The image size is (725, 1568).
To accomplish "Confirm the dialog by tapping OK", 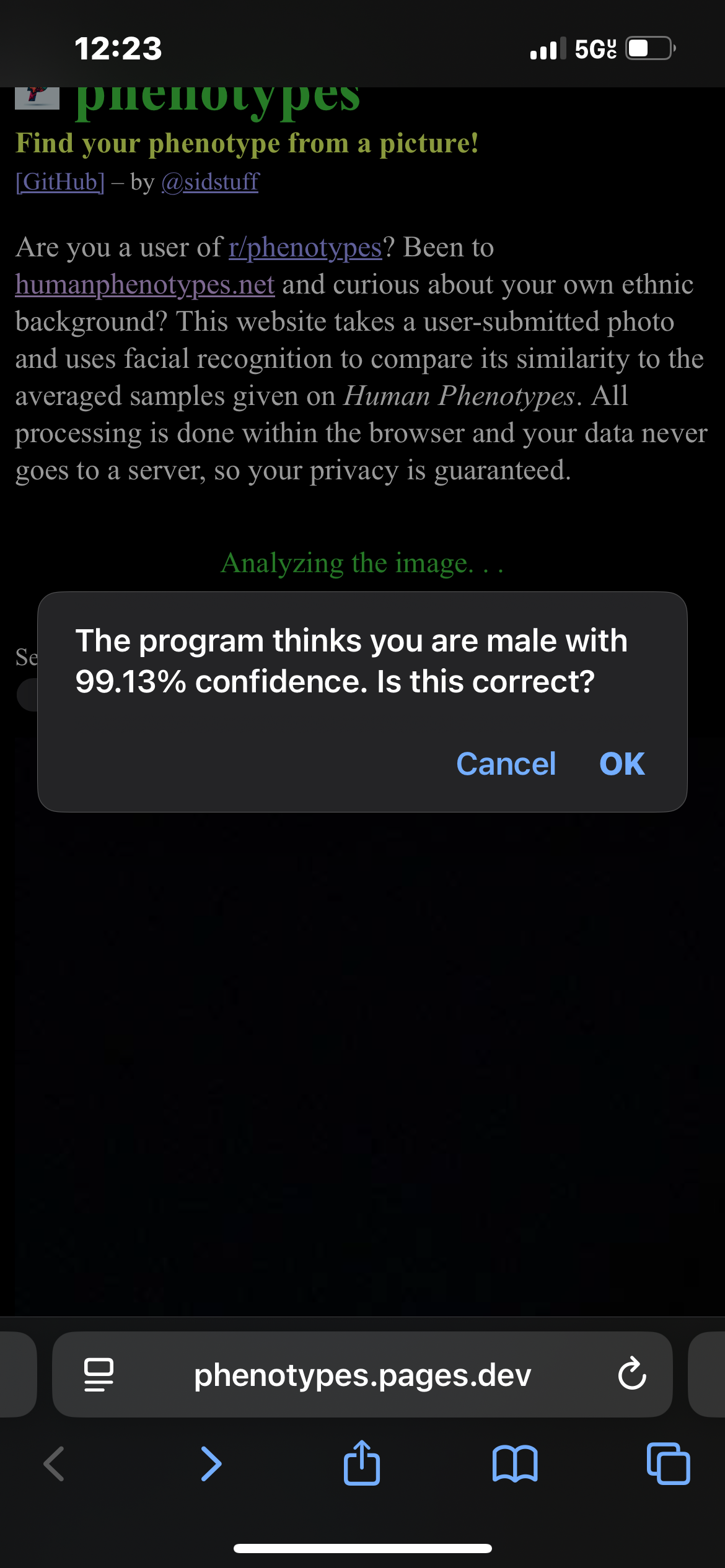I will click(622, 764).
